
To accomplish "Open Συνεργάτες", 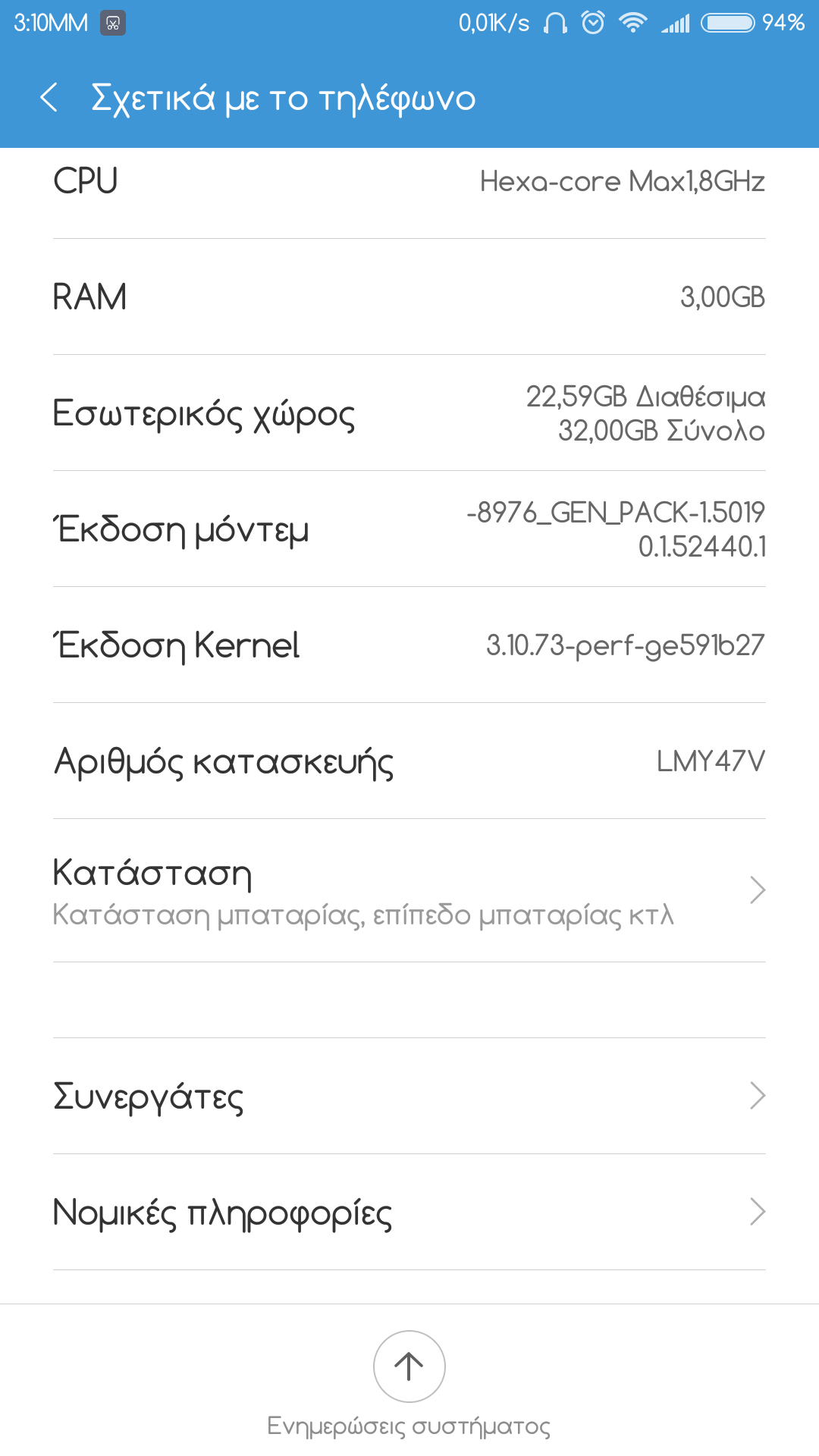I will pos(409,1096).
